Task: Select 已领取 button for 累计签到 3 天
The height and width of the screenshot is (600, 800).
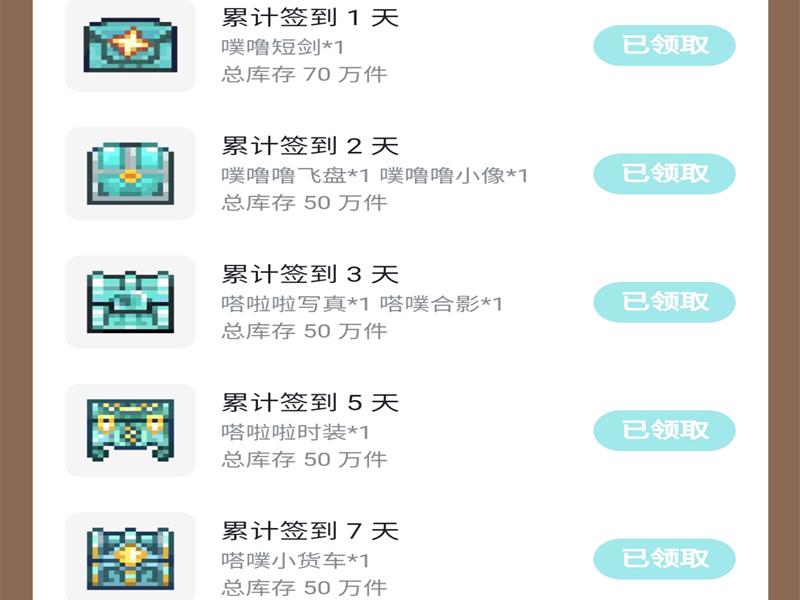Action: coord(664,301)
